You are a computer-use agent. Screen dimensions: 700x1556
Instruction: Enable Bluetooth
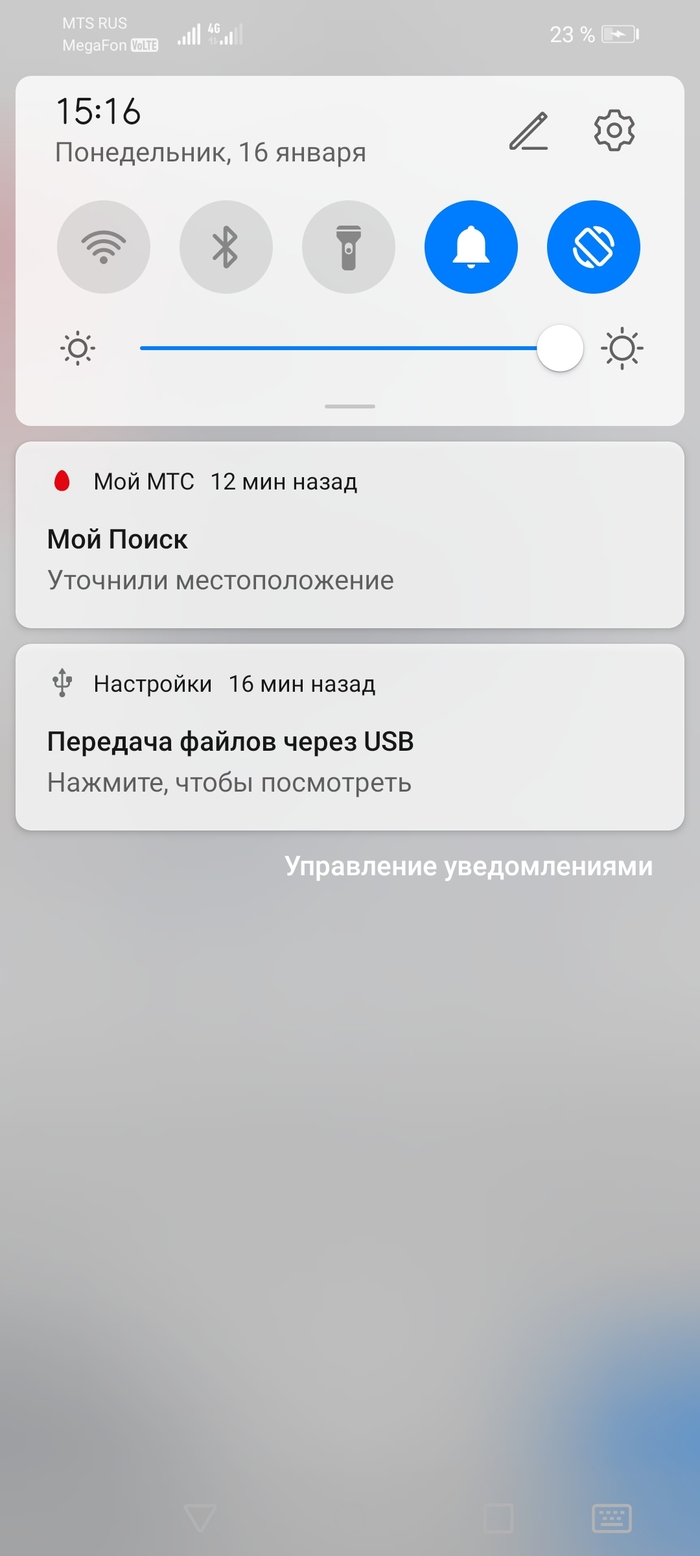pos(226,247)
